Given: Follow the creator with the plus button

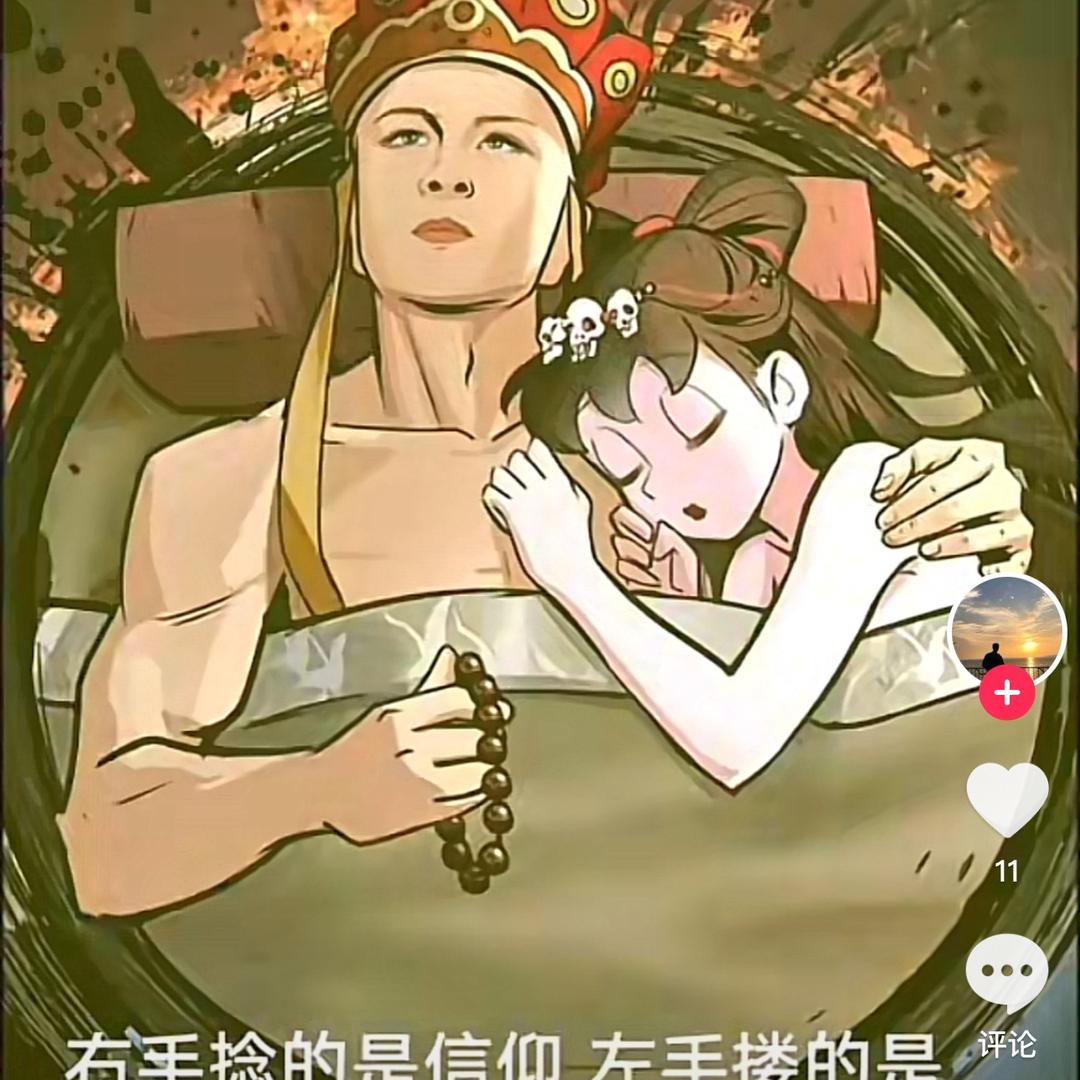Looking at the screenshot, I should (1006, 693).
